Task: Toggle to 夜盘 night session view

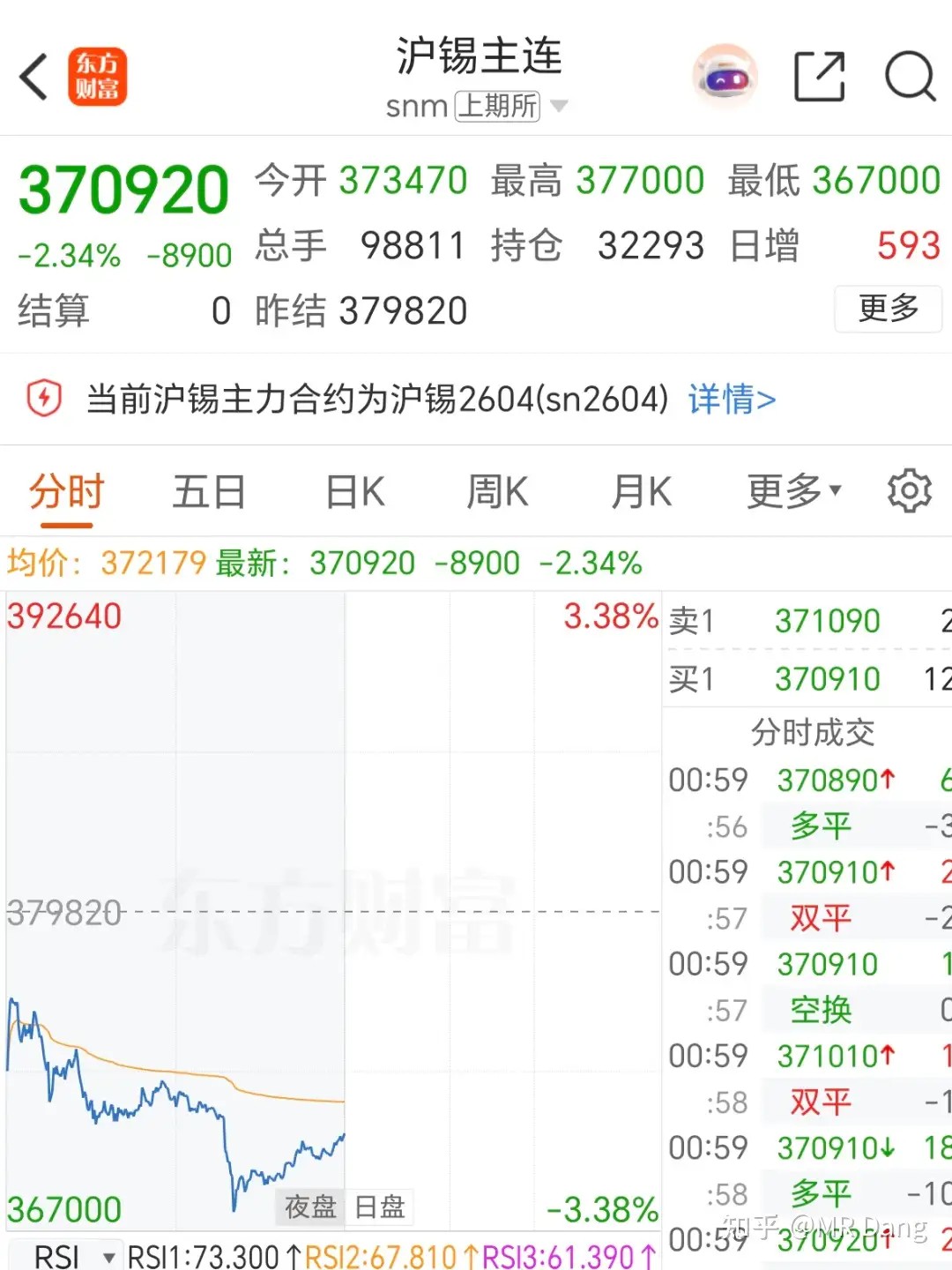Action: [x=309, y=1206]
